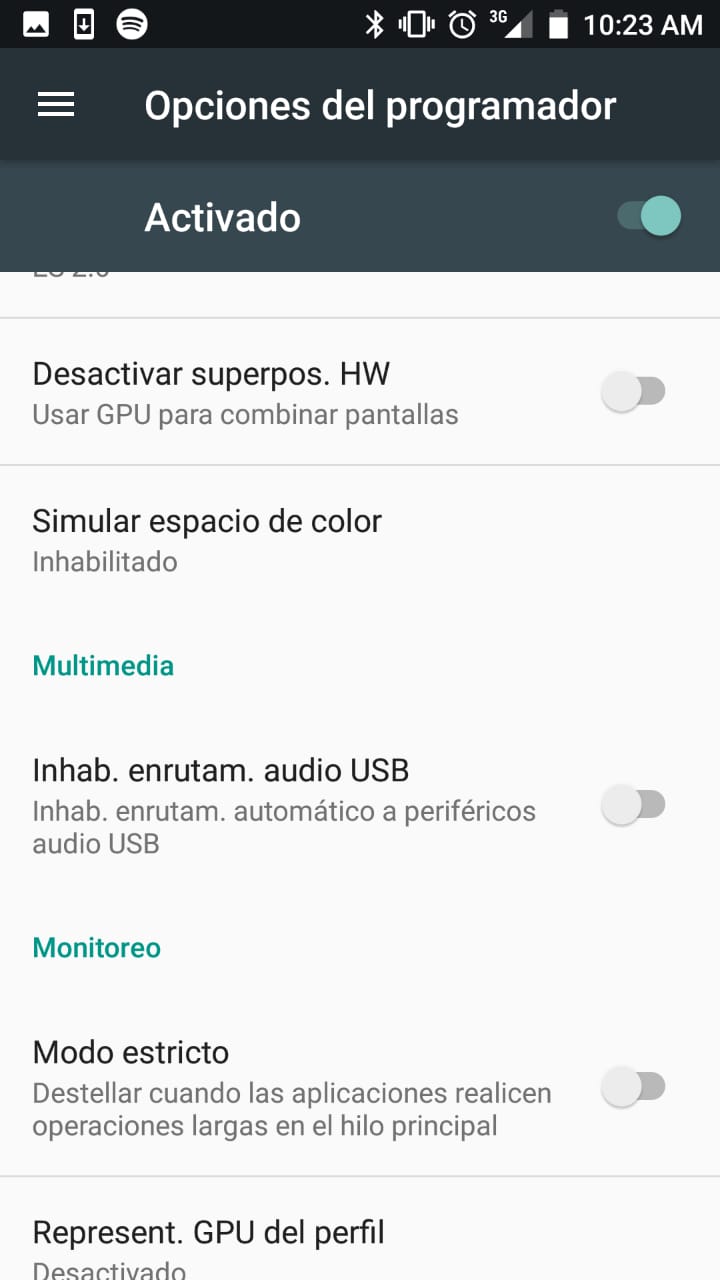Open the hamburger drawer menu

pyautogui.click(x=56, y=105)
